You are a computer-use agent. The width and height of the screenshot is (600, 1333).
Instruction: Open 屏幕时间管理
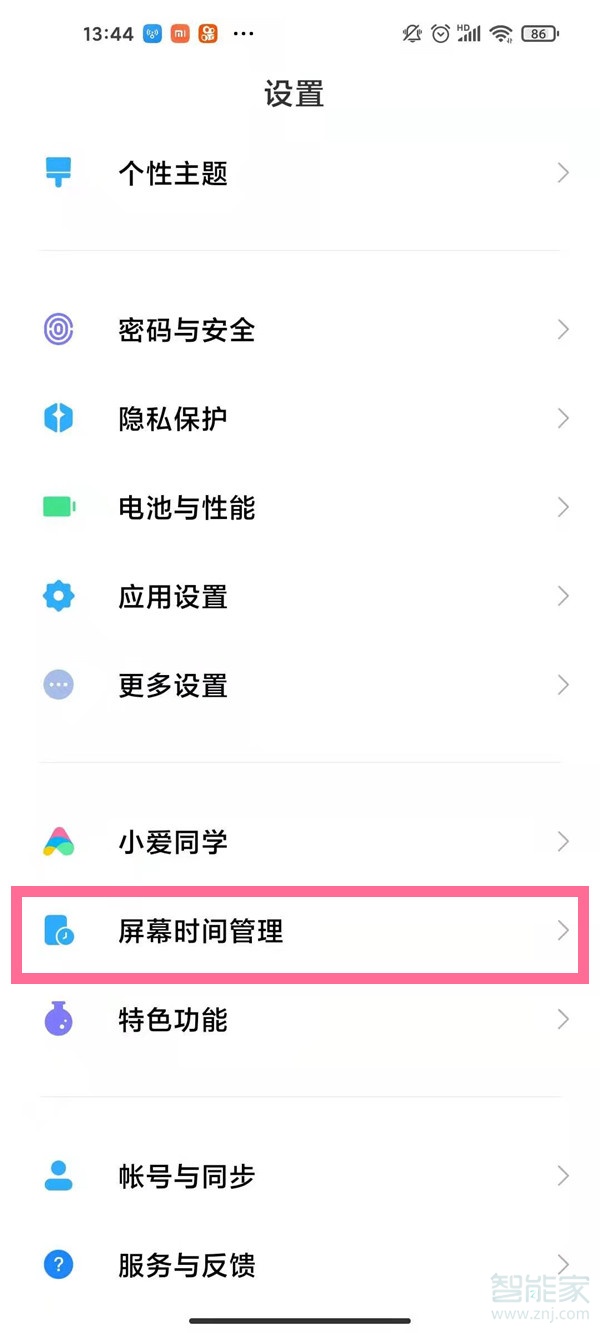pos(300,932)
